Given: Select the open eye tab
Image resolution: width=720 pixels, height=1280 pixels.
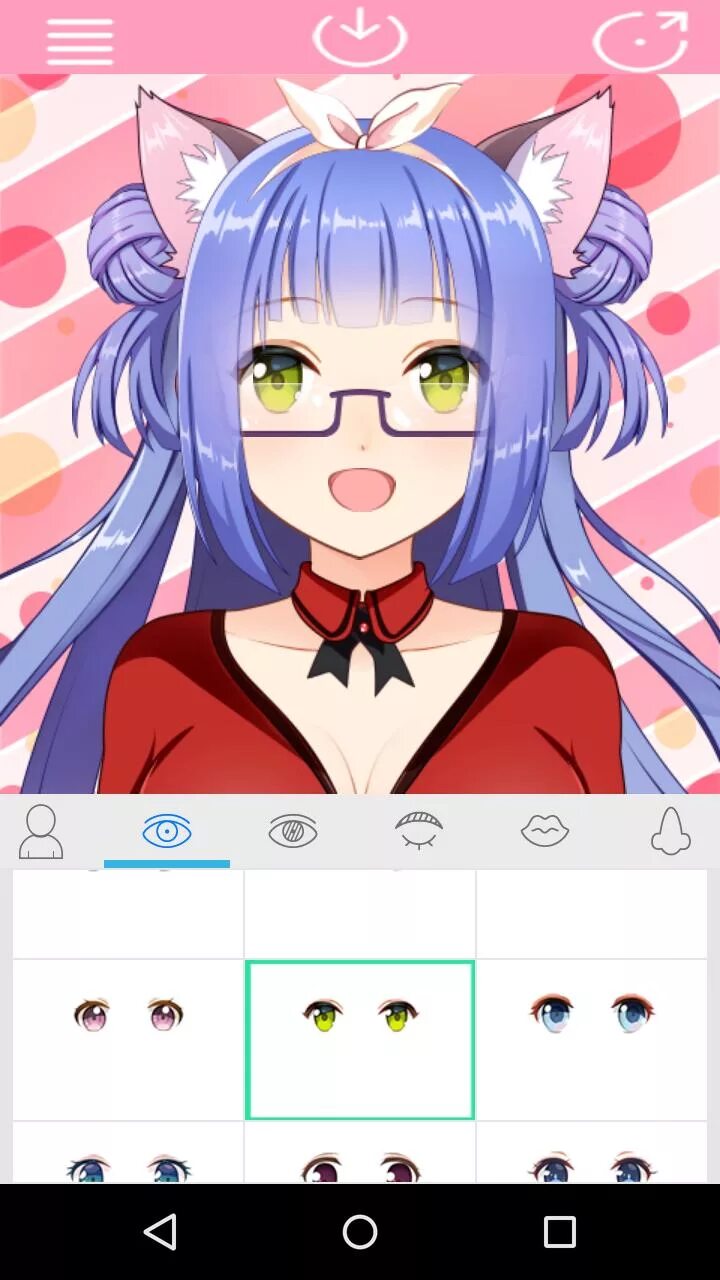Looking at the screenshot, I should [x=167, y=831].
